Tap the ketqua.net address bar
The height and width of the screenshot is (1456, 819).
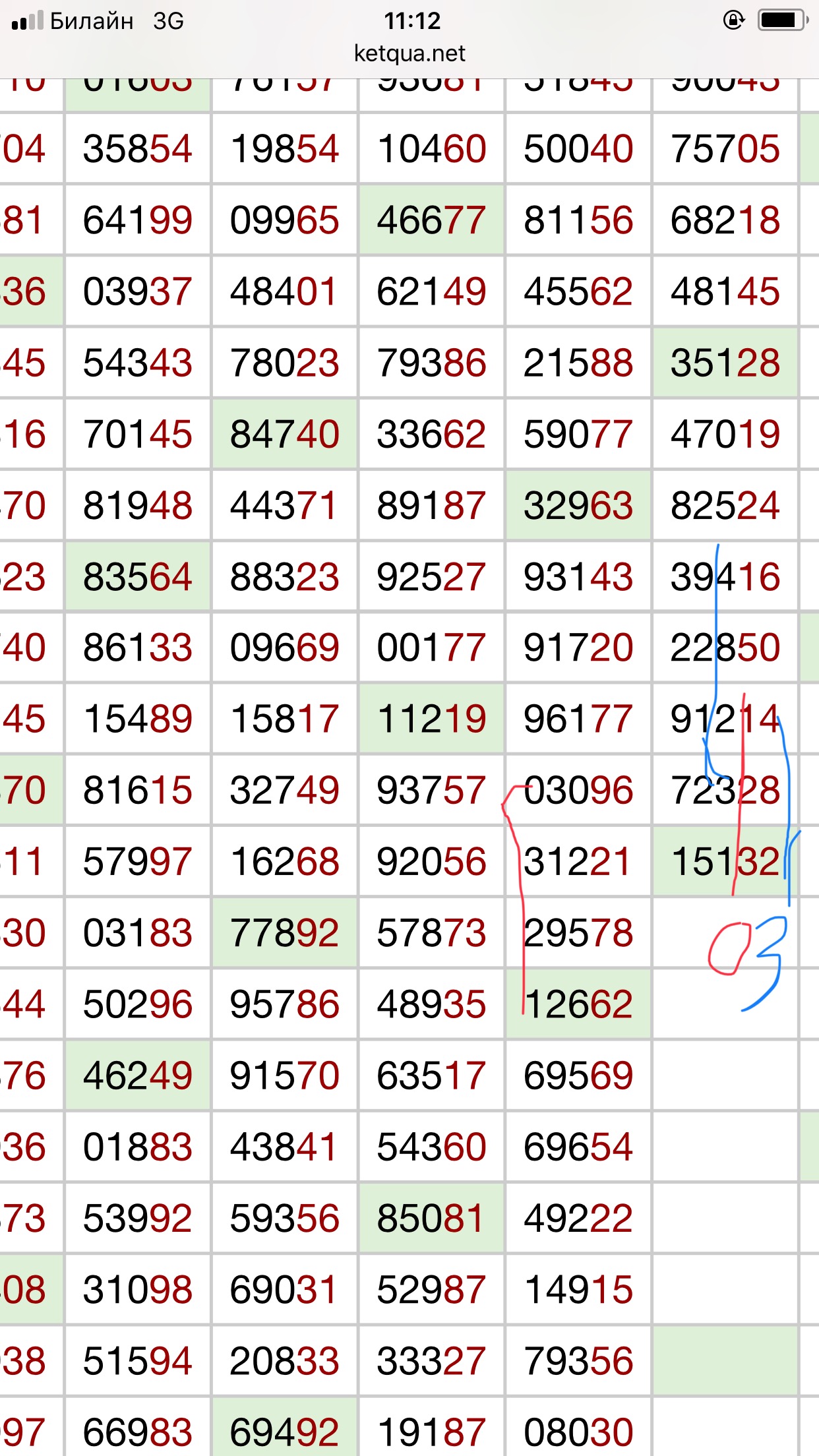[409, 53]
